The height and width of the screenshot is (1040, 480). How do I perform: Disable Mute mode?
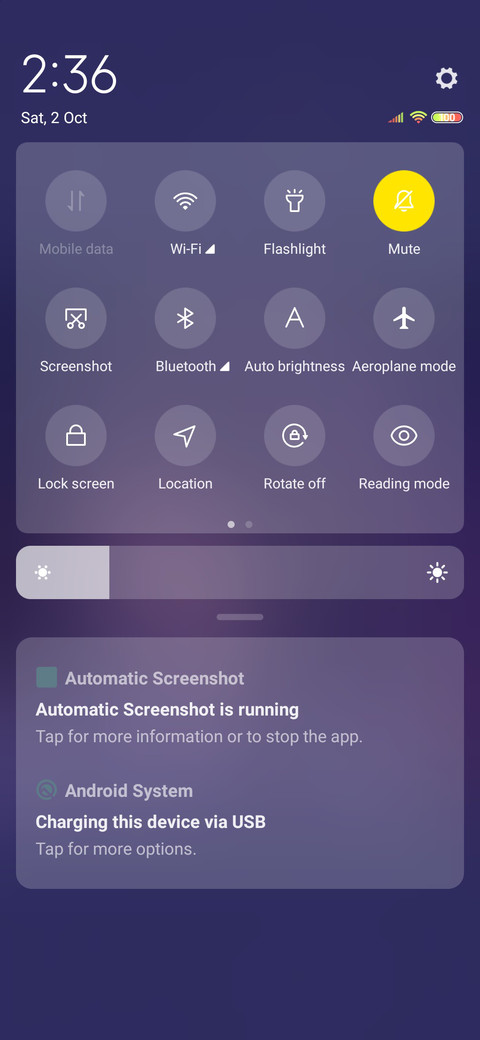click(404, 201)
